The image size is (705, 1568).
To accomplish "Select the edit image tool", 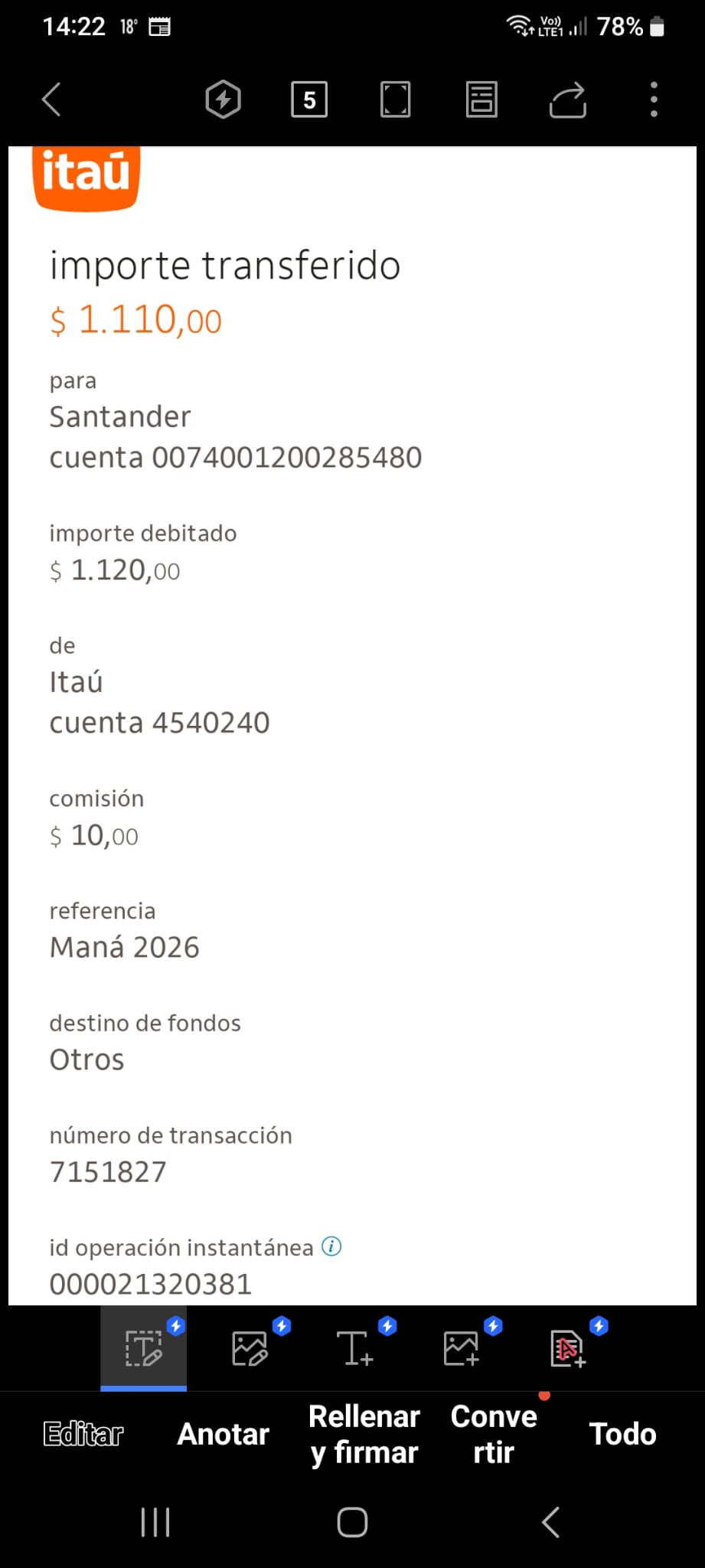I will coord(250,1348).
